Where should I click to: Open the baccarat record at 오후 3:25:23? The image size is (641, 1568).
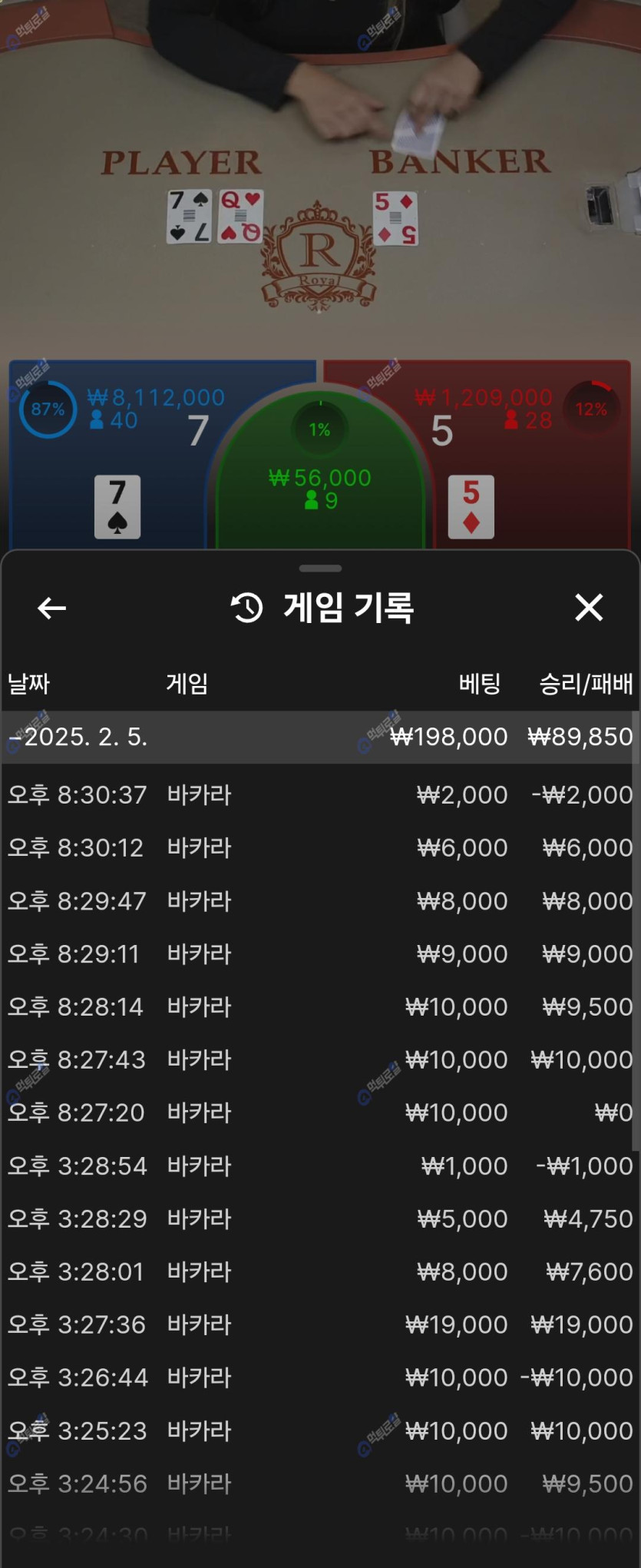click(319, 1430)
